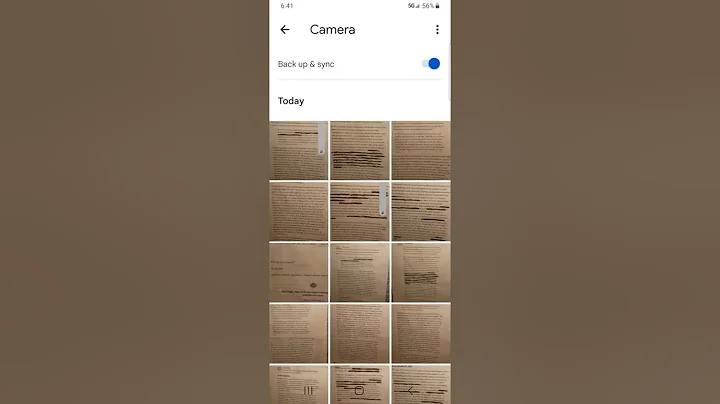Image resolution: width=720 pixels, height=404 pixels.
Task: Open the three-dot overflow menu
Action: tap(437, 30)
